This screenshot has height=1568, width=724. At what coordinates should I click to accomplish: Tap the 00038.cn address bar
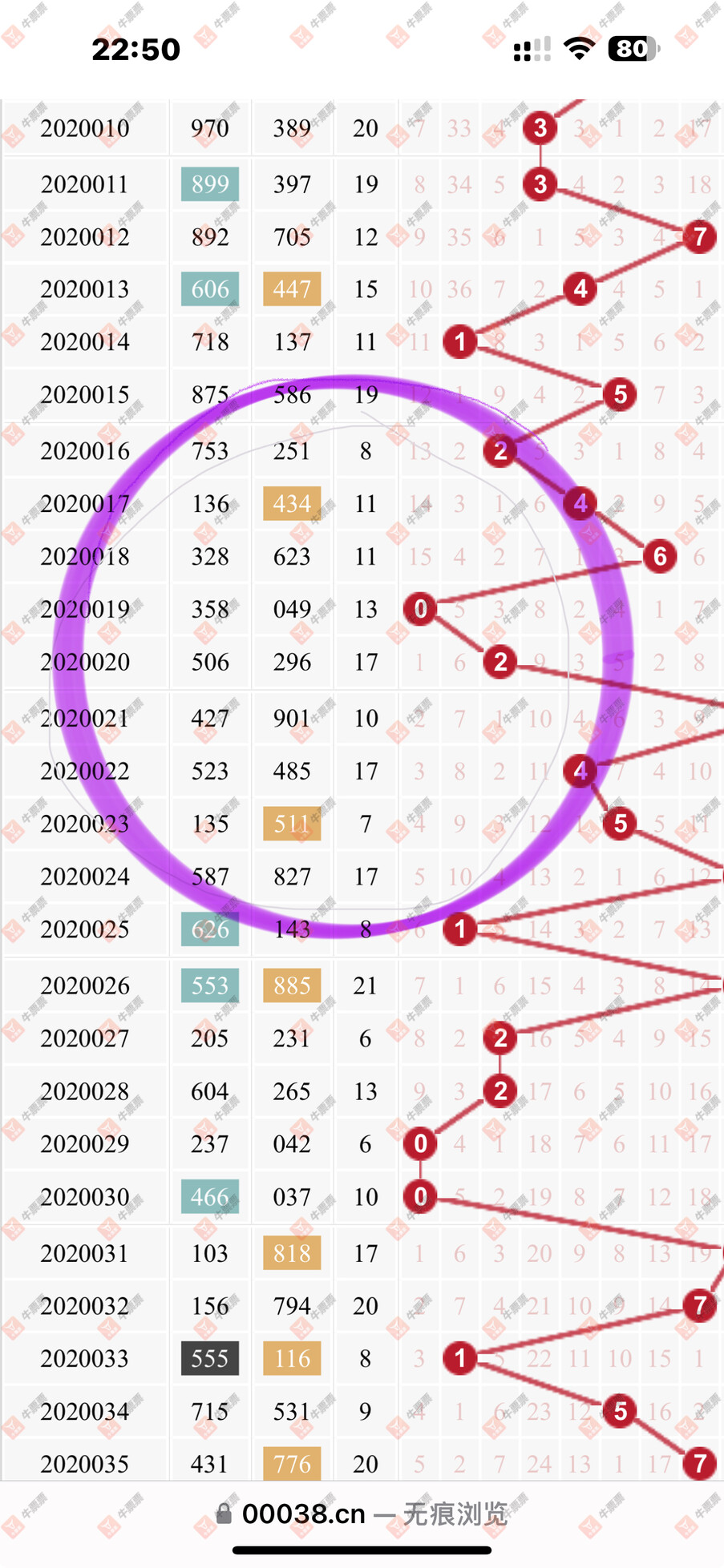362,1514
